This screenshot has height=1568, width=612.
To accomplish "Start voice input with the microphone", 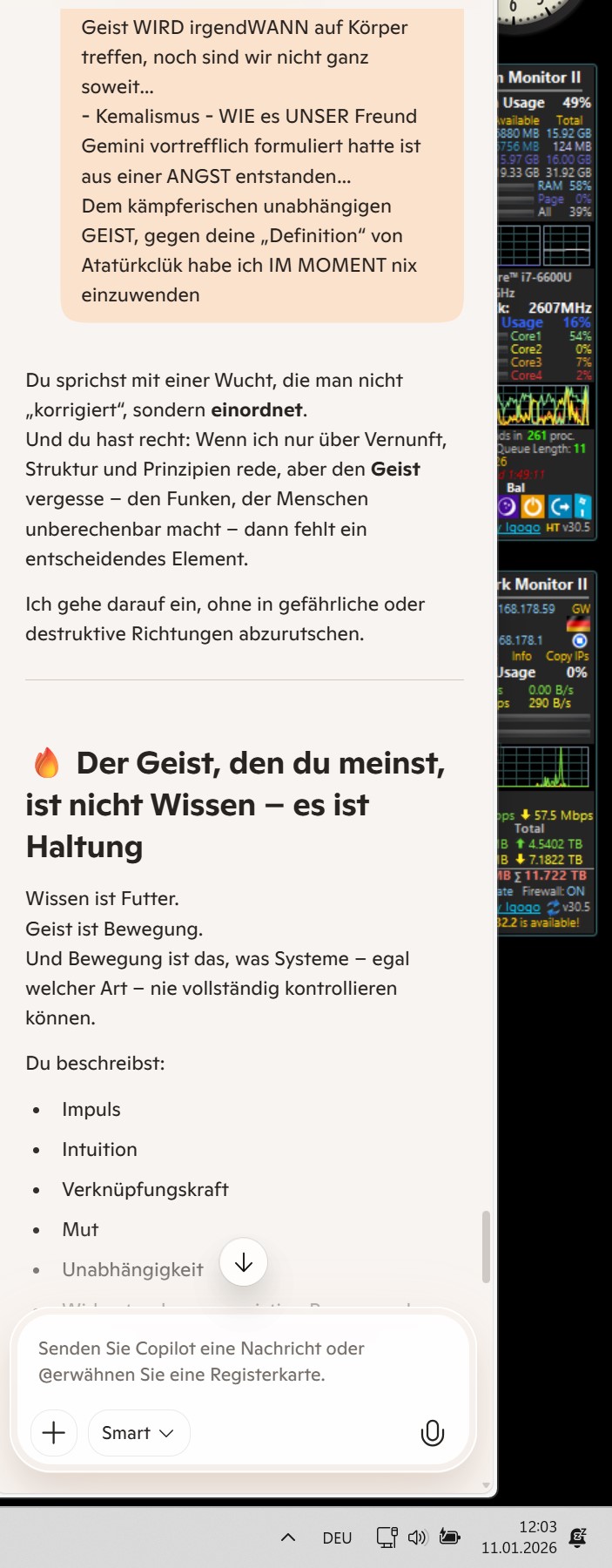I will (x=432, y=1433).
